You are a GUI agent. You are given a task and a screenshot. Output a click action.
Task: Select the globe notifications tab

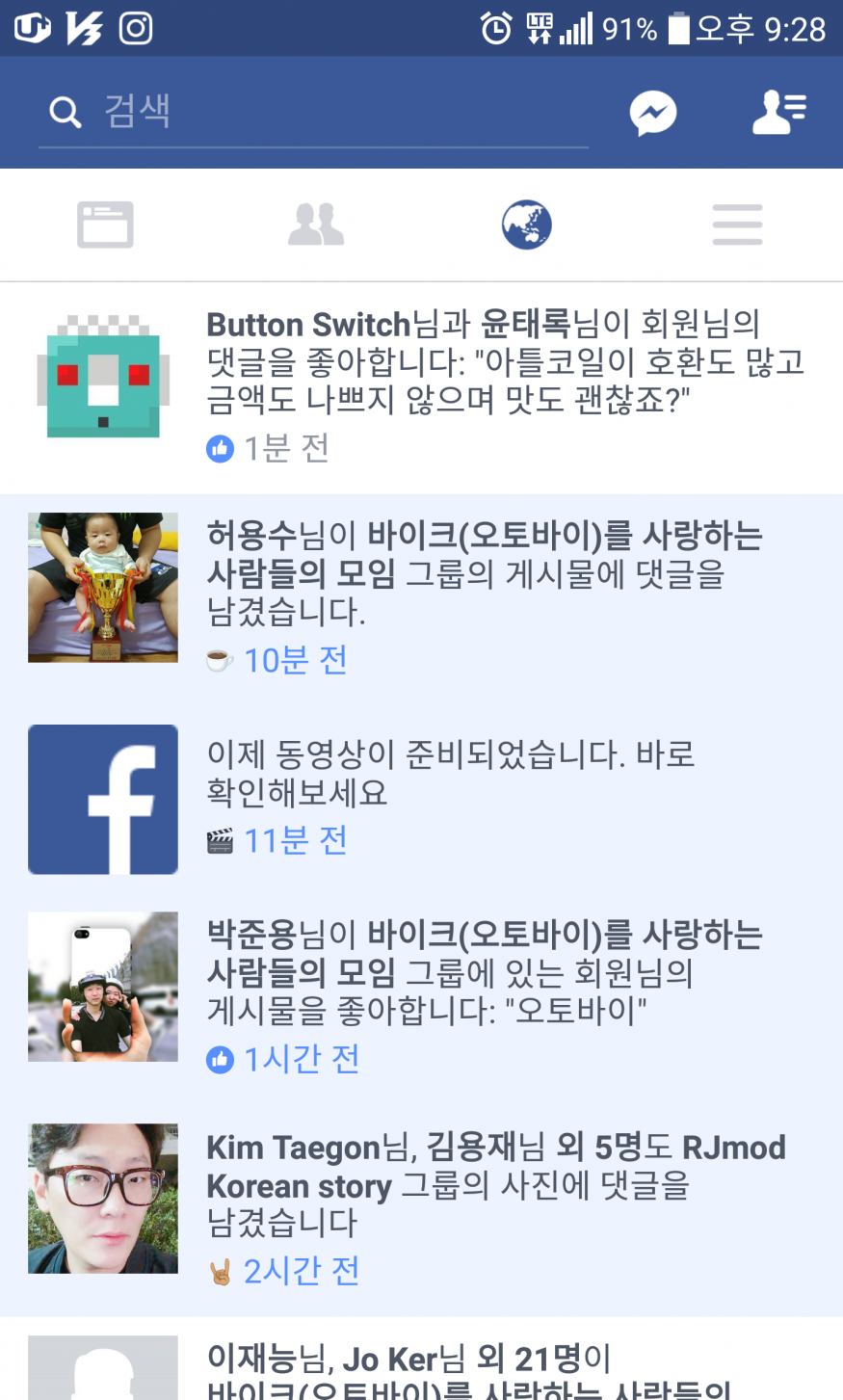[526, 225]
